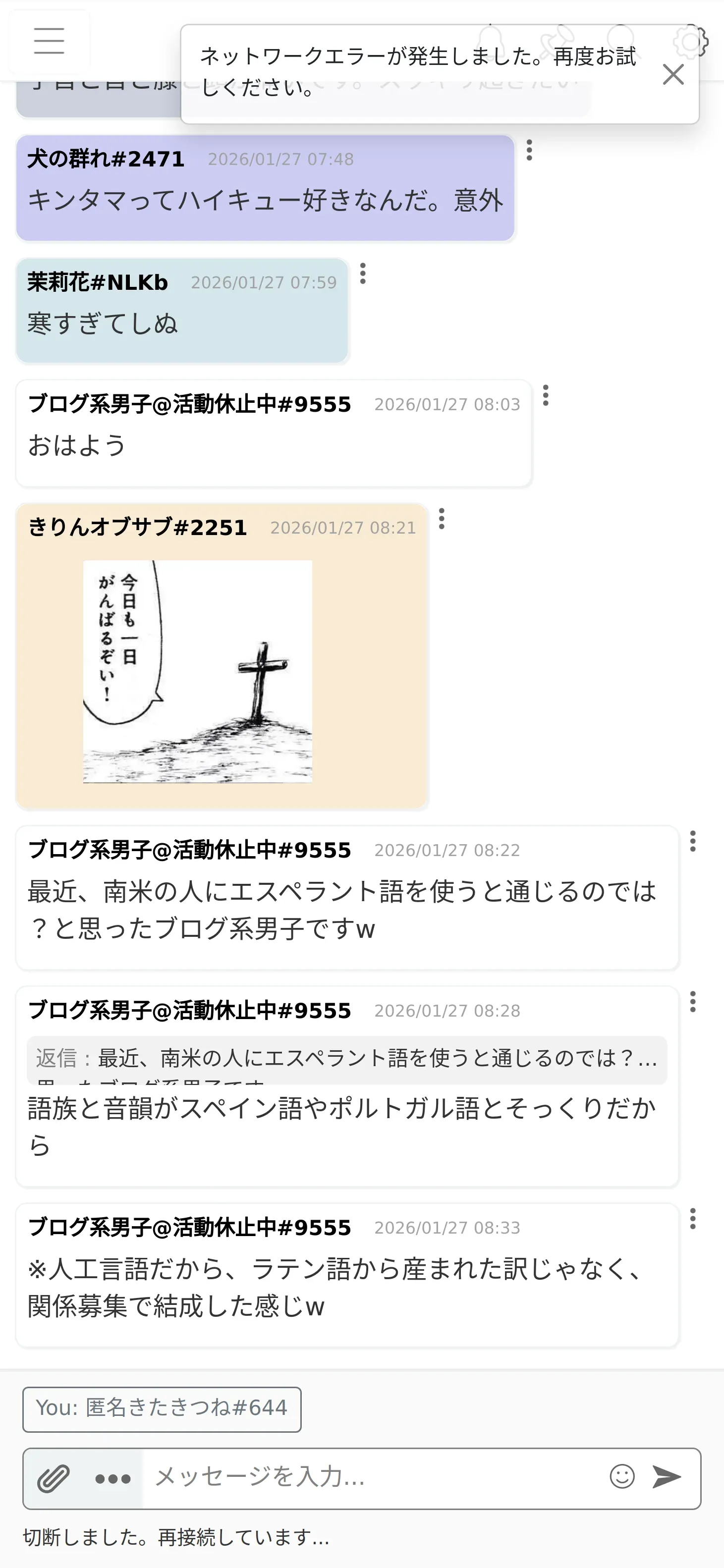View the manga image from きりんオブサブ#2251
The width and height of the screenshot is (724, 1568).
pyautogui.click(x=197, y=671)
